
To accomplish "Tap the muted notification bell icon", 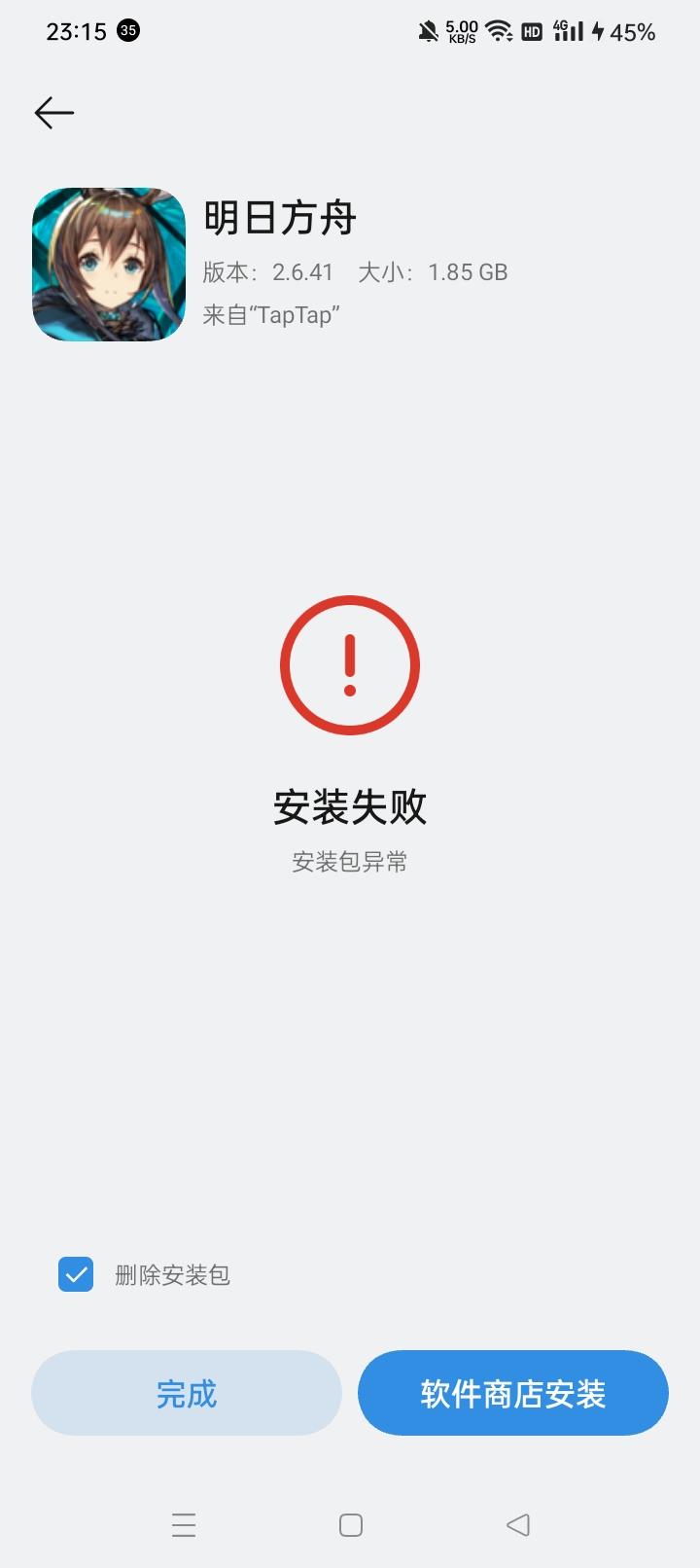I will tap(428, 30).
